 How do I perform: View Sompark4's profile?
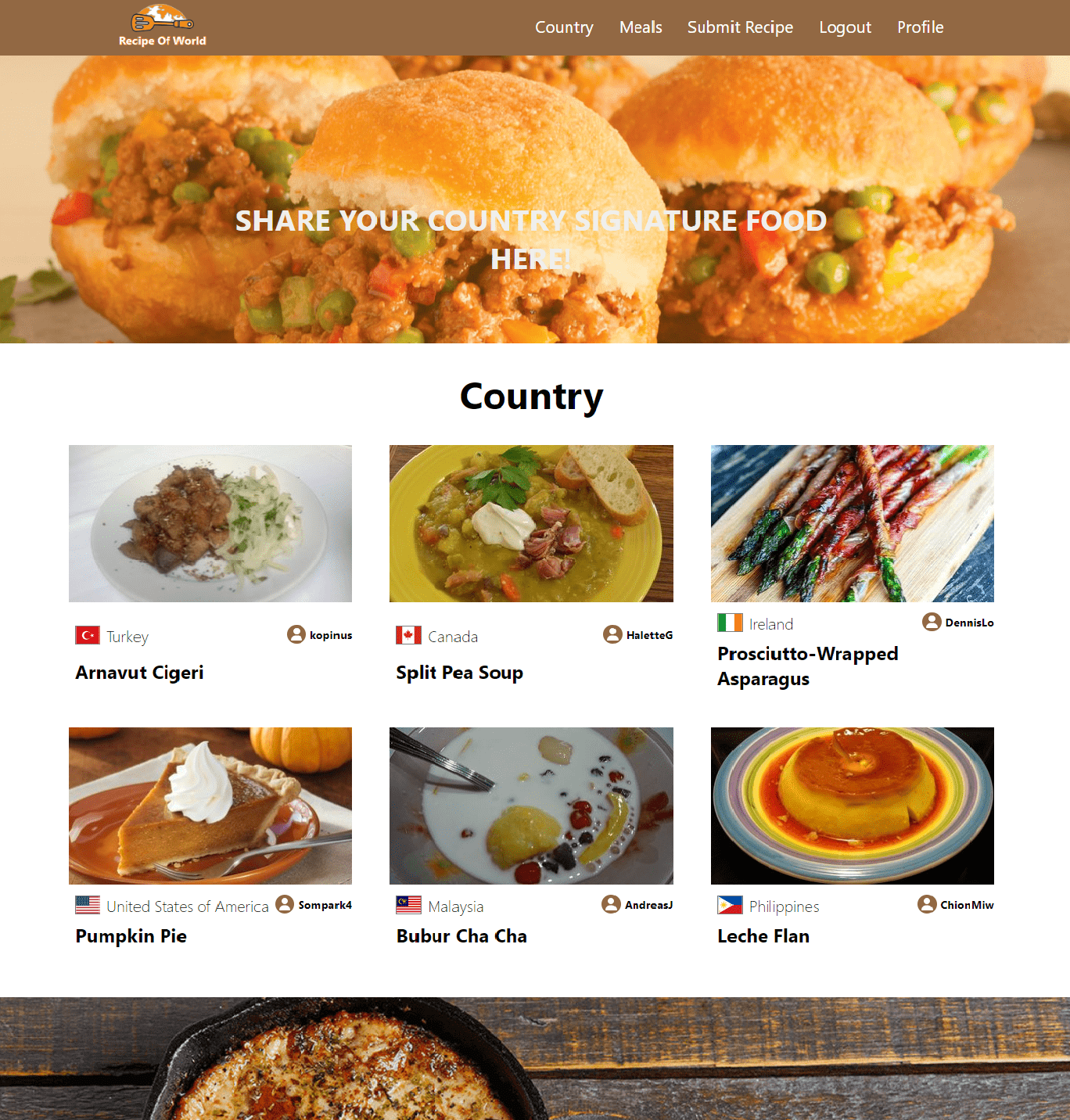314,905
